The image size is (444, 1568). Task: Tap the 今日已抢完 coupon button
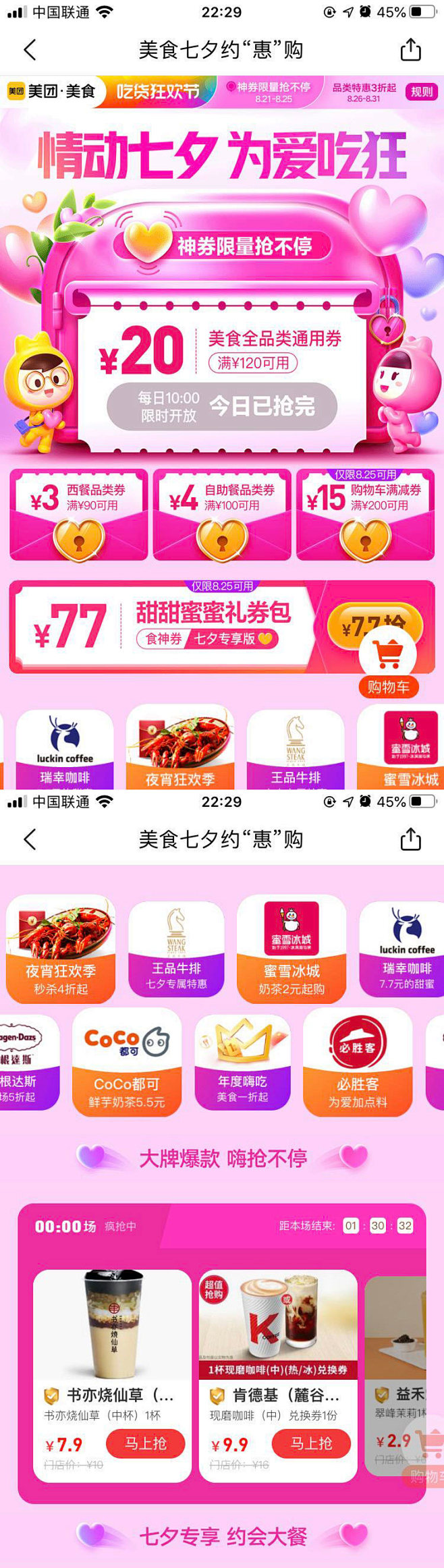[222, 405]
